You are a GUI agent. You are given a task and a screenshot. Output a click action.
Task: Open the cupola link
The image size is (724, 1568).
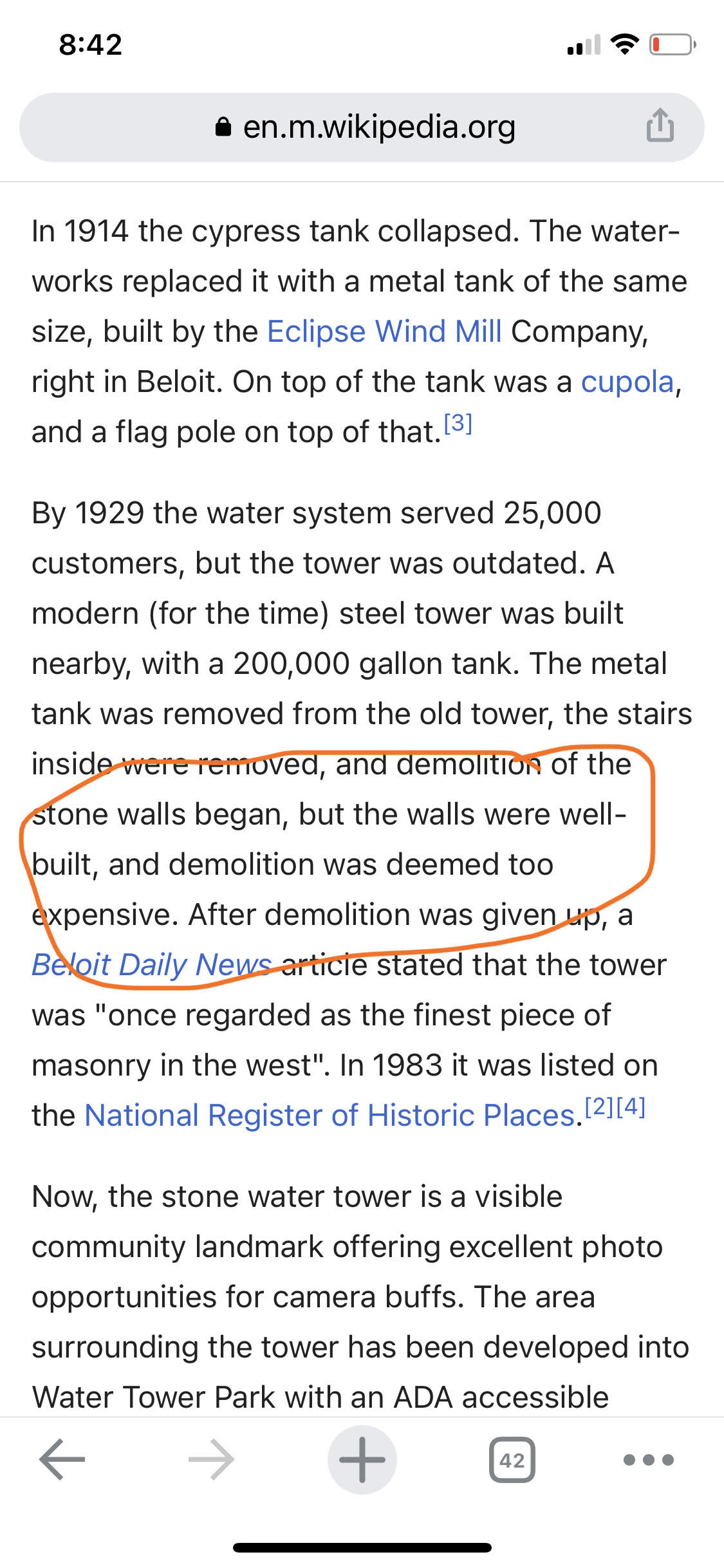coord(627,382)
